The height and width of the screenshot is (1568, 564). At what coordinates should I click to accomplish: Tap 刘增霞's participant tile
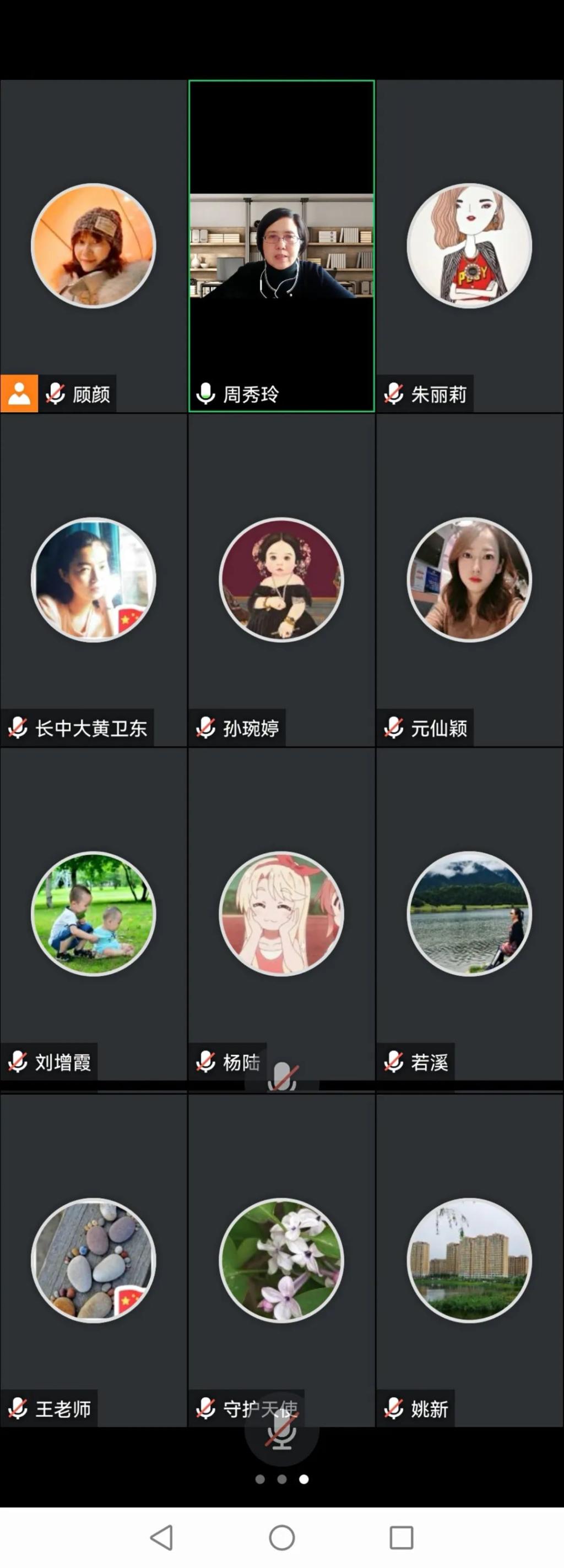[x=93, y=913]
